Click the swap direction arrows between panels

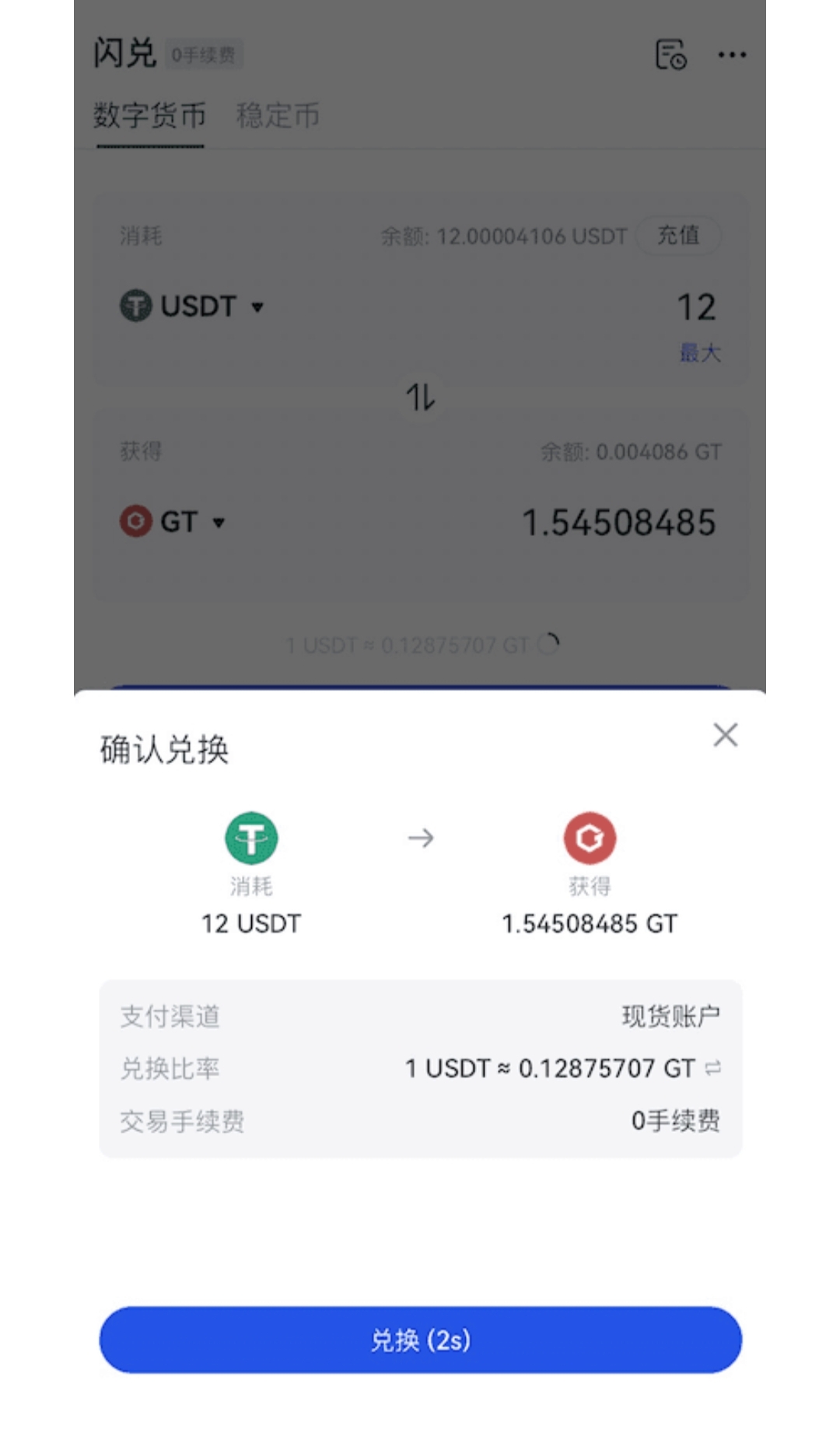(x=420, y=397)
